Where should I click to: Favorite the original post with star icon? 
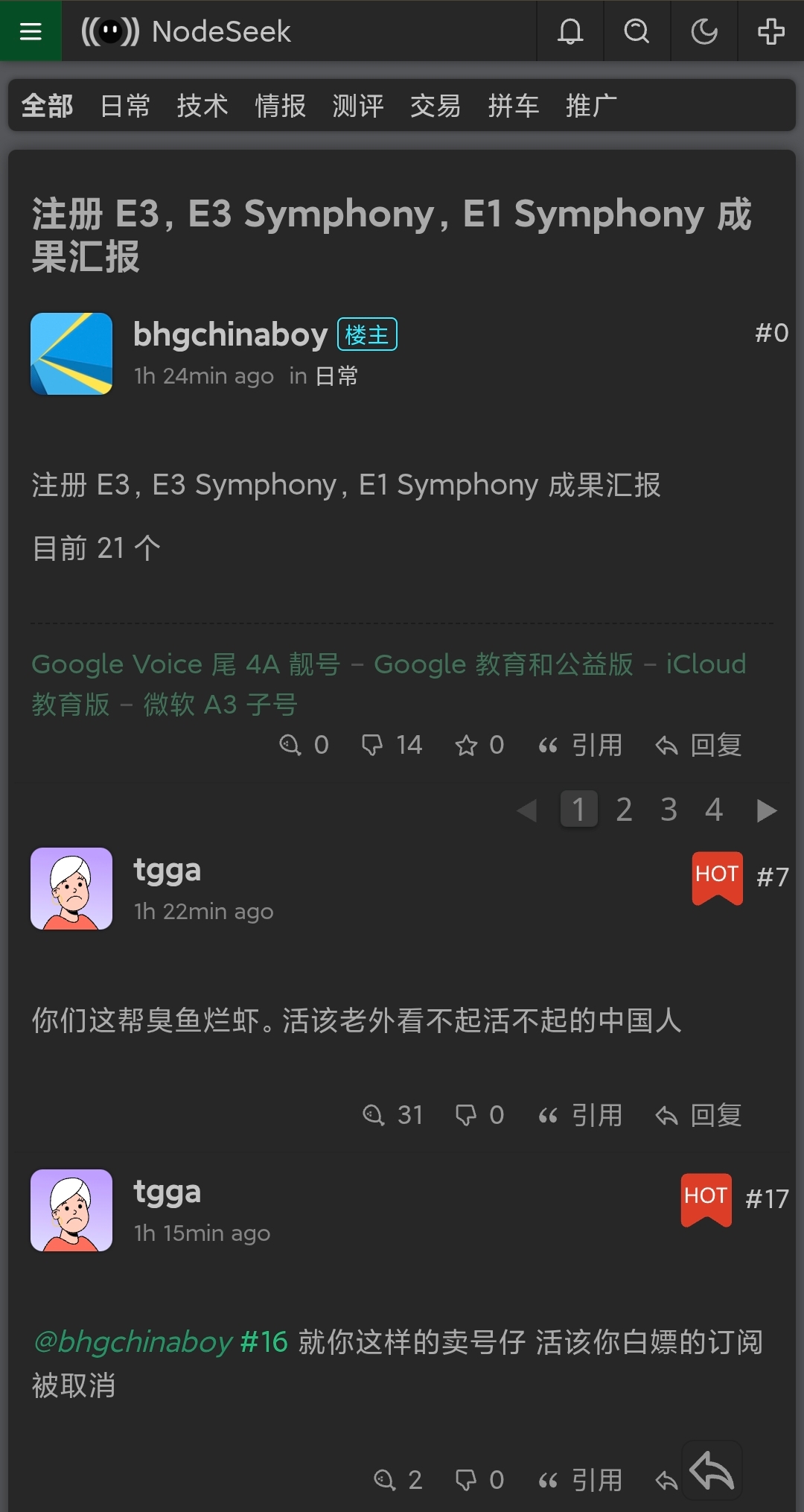479,745
